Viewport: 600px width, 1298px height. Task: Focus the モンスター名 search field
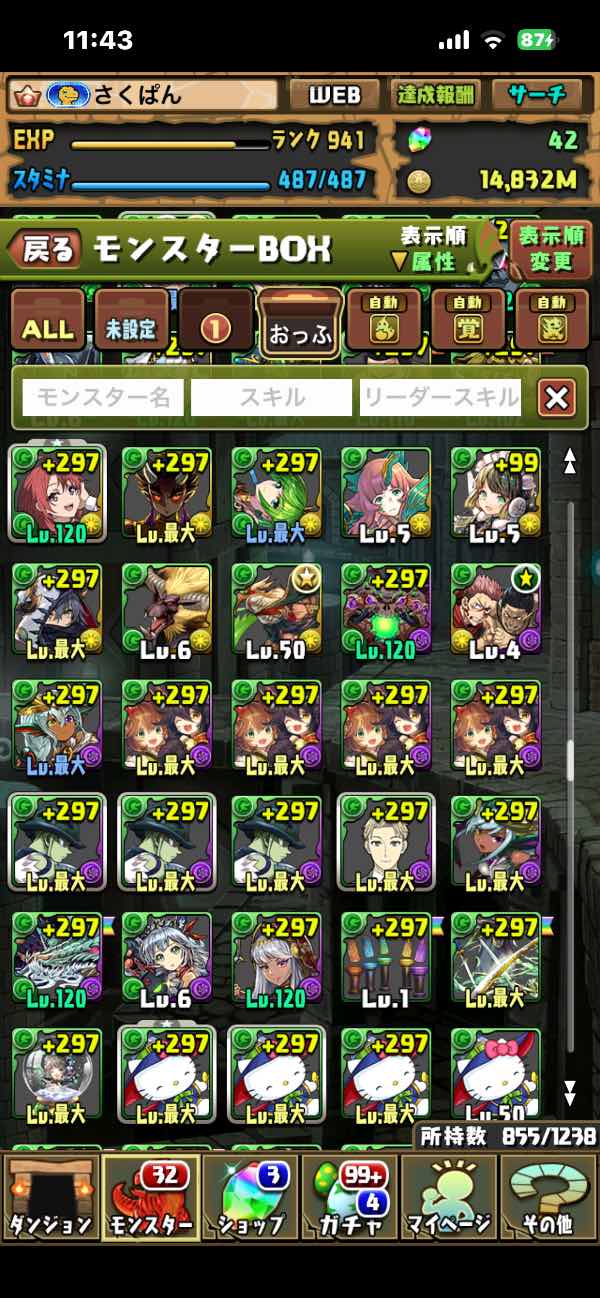click(103, 398)
